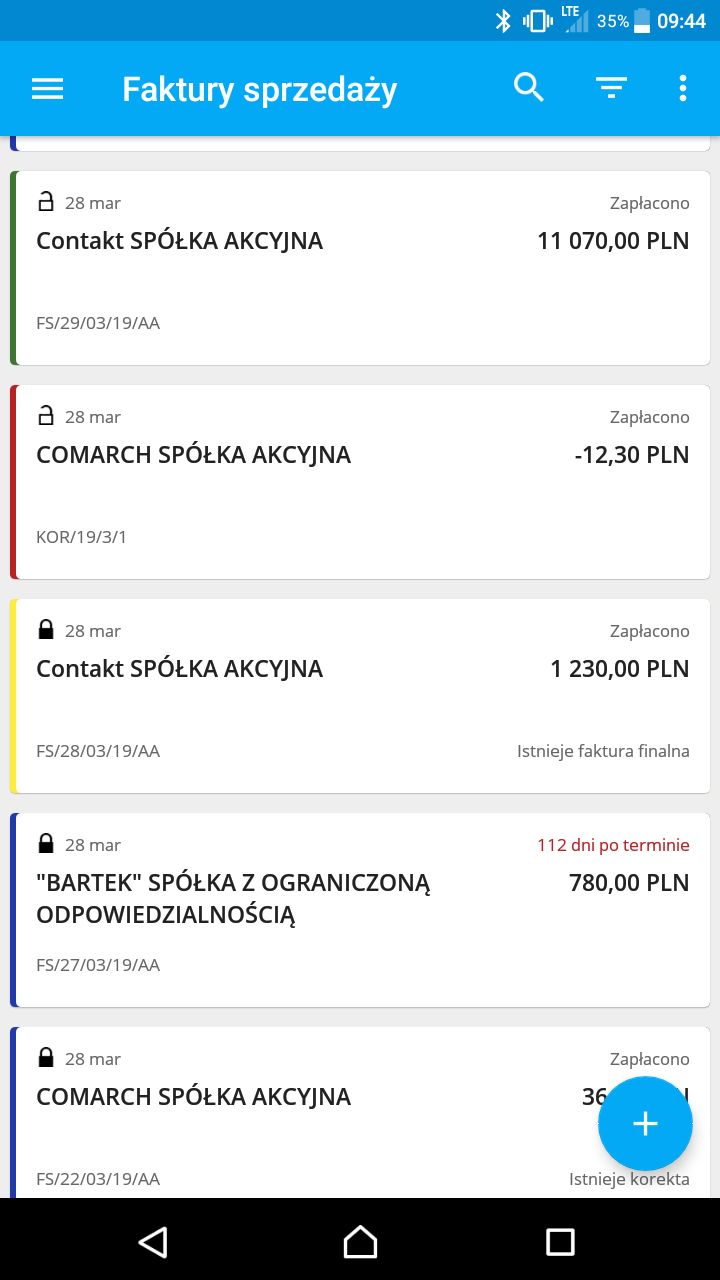This screenshot has height=1280, width=720.
Task: Search the sales invoices
Action: point(529,88)
